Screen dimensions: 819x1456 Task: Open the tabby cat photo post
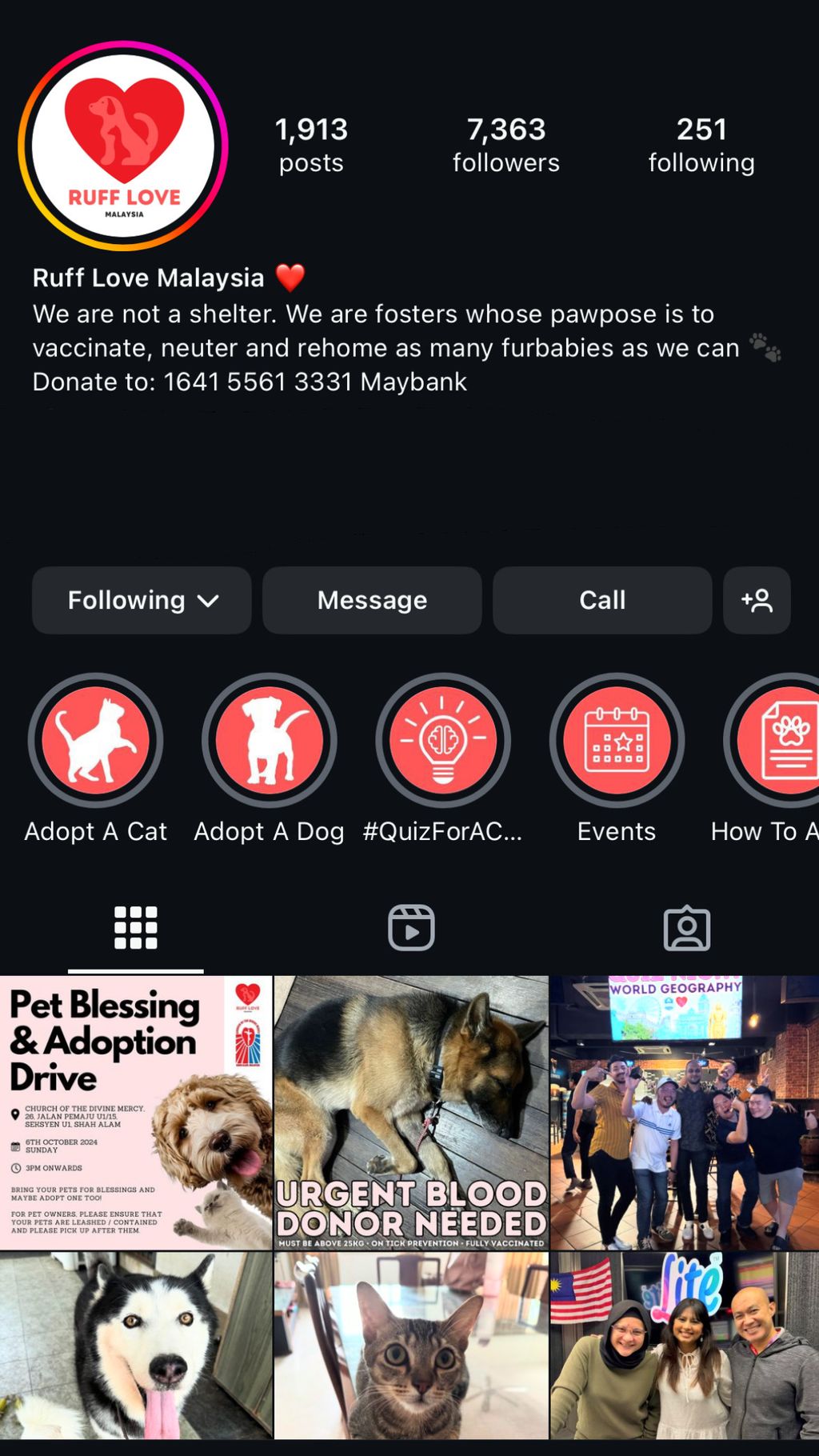[411, 1346]
